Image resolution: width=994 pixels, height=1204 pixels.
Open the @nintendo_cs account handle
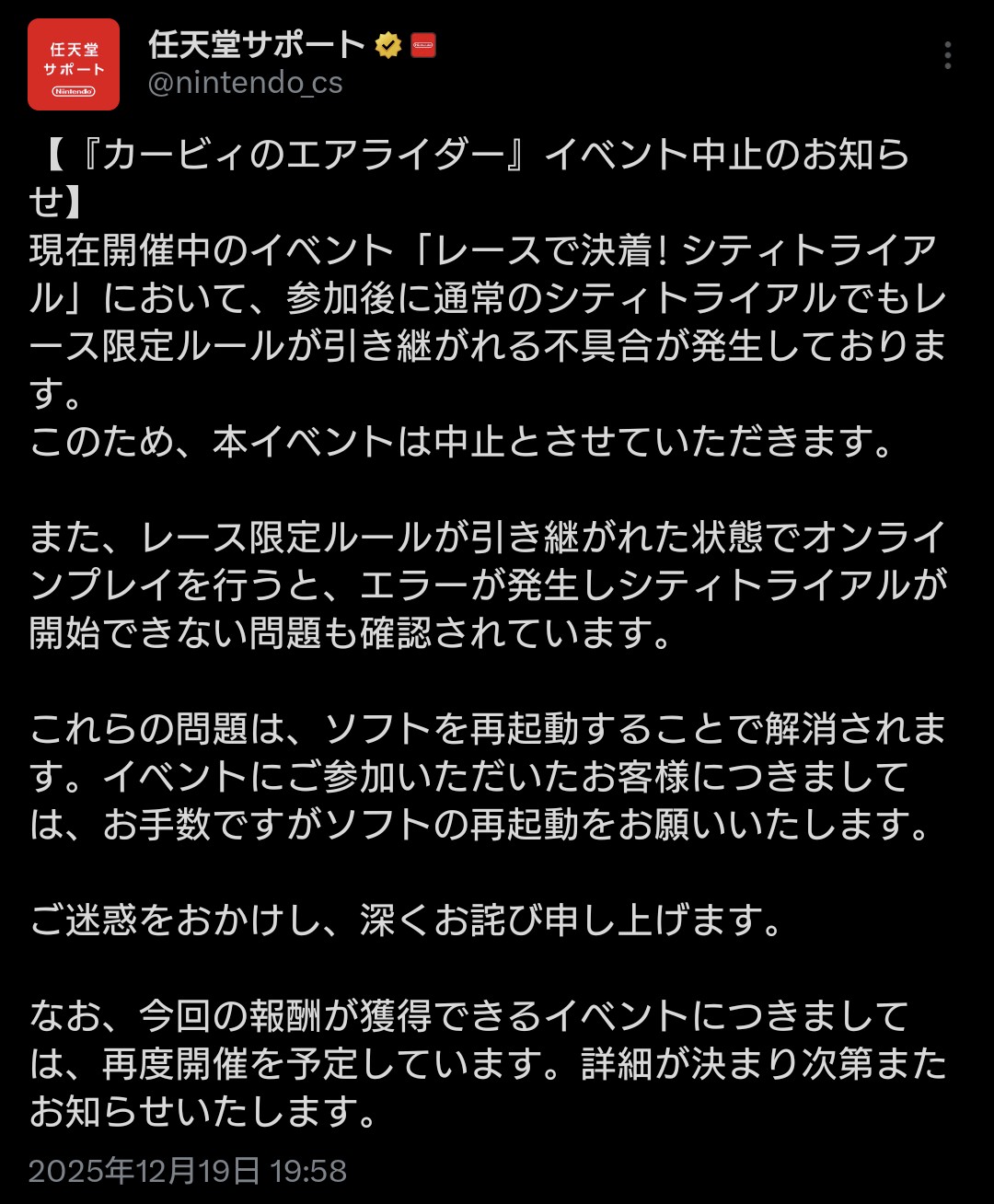(x=246, y=83)
